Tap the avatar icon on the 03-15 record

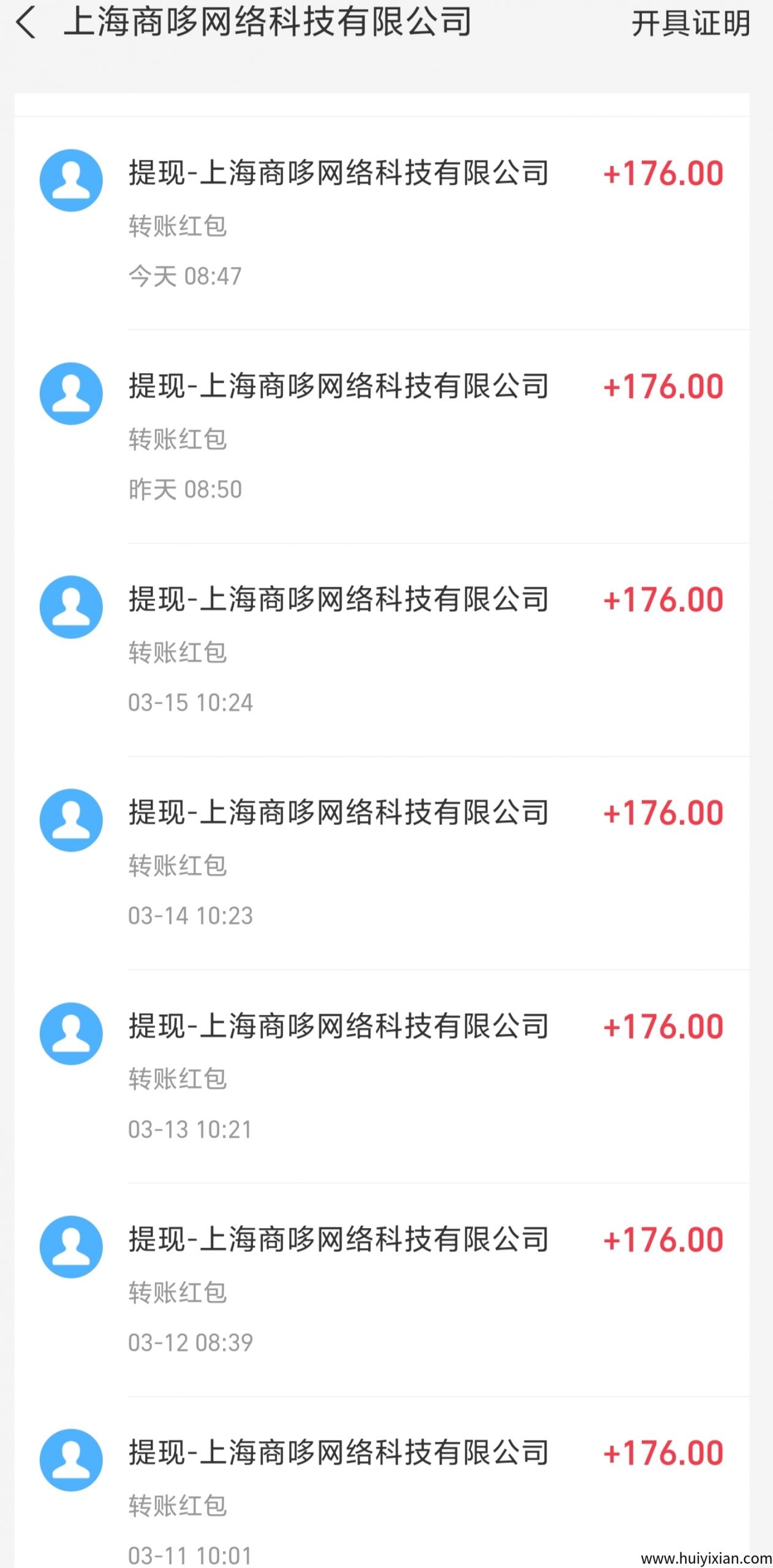click(71, 608)
